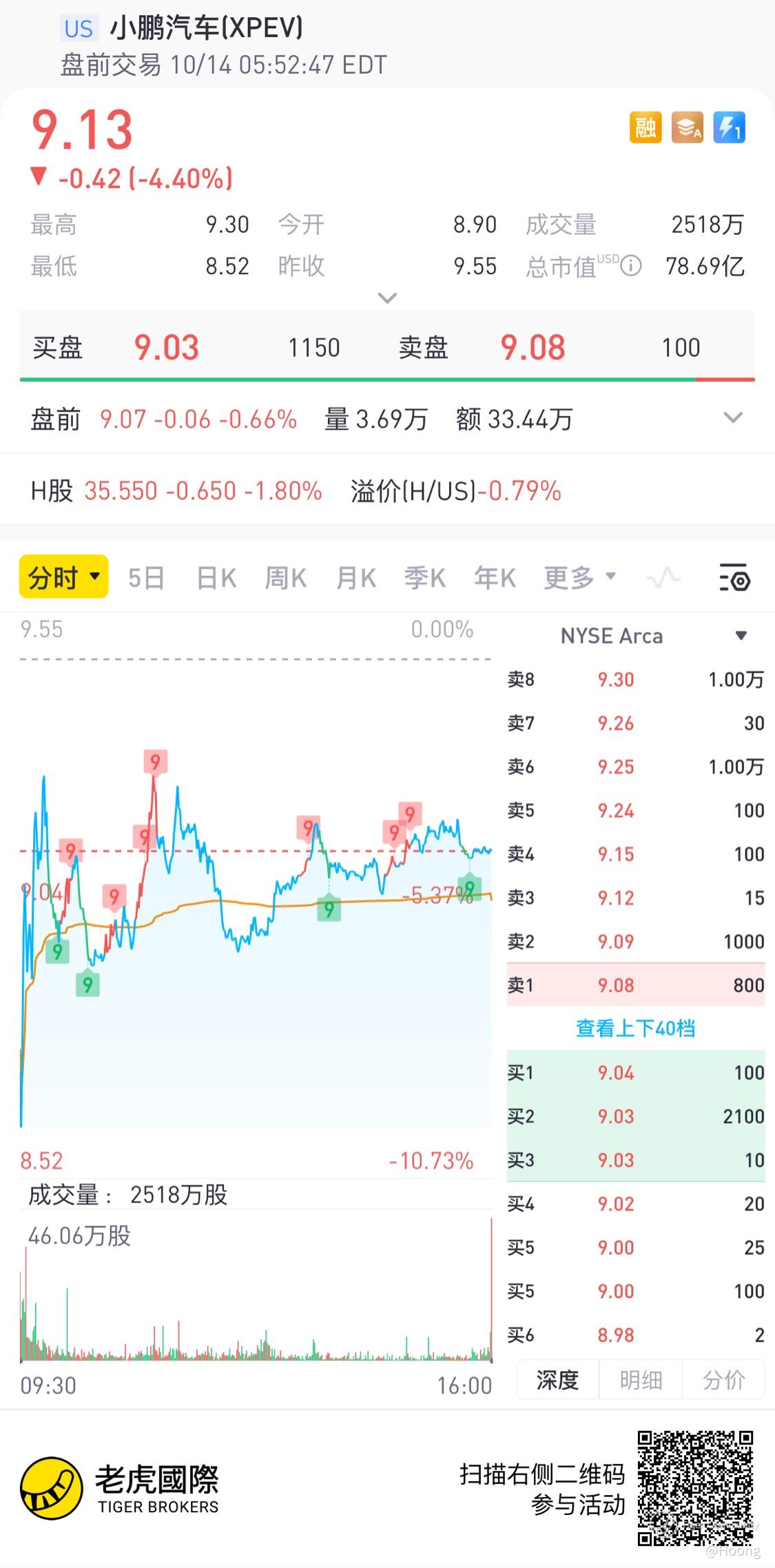The width and height of the screenshot is (775, 1568).
Task: Tap 查看上下40档 to see more levels
Action: click(x=635, y=1029)
